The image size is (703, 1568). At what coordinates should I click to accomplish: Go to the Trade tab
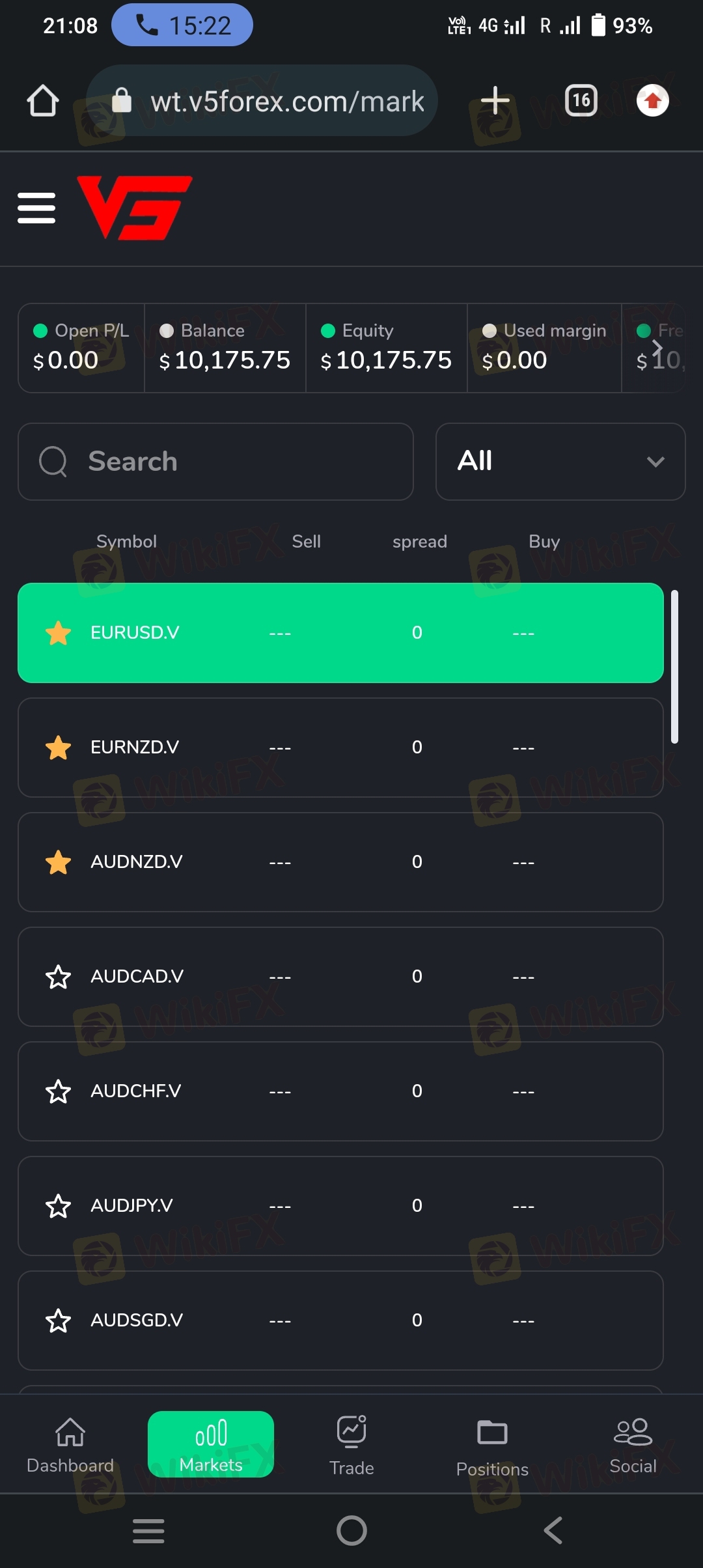point(351,1445)
